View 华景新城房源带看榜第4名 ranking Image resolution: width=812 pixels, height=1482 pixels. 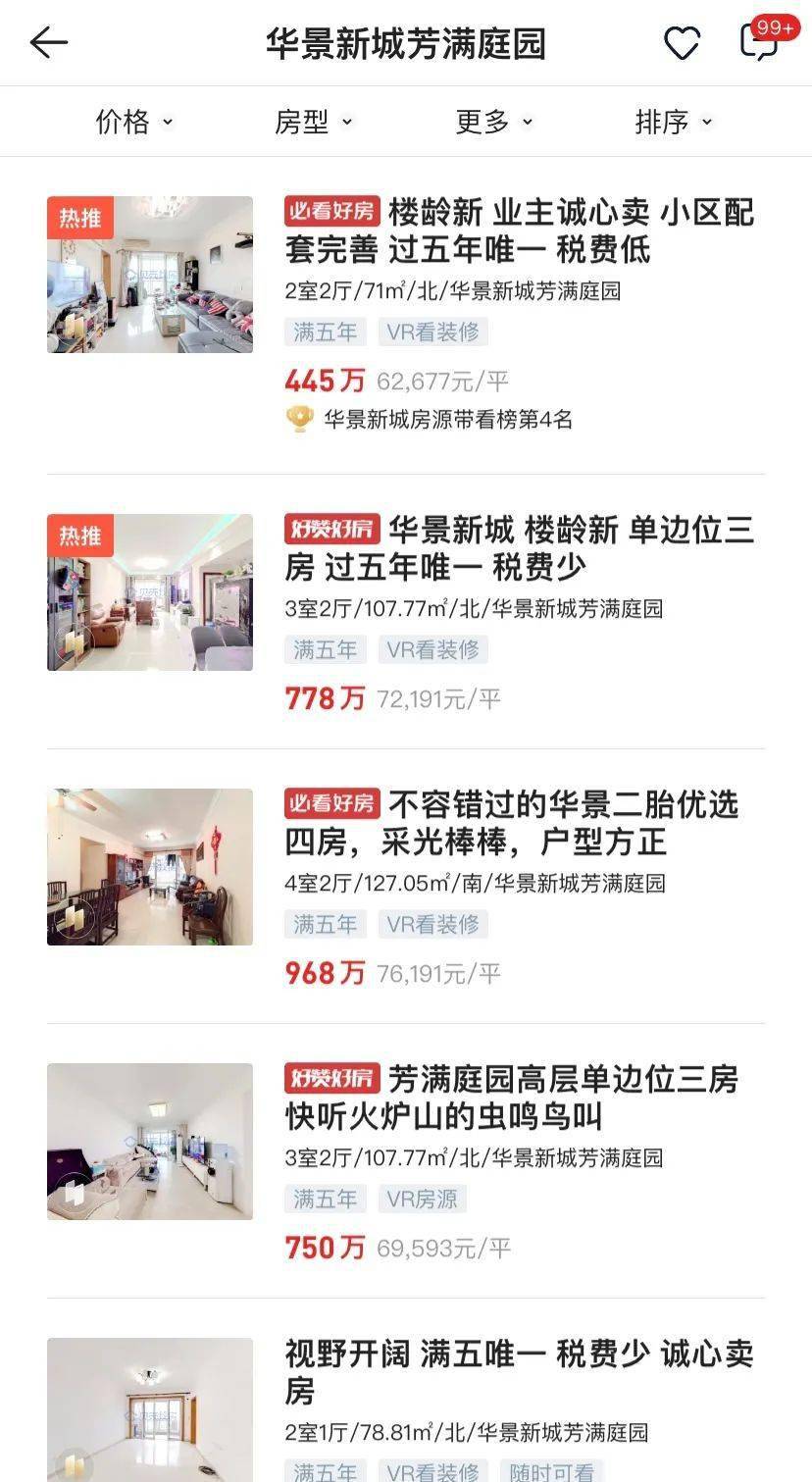[447, 420]
